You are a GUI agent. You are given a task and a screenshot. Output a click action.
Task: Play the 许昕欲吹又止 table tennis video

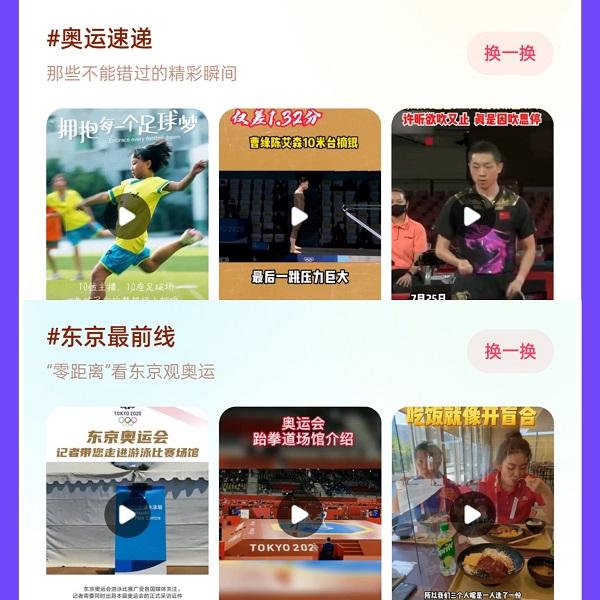tap(472, 216)
